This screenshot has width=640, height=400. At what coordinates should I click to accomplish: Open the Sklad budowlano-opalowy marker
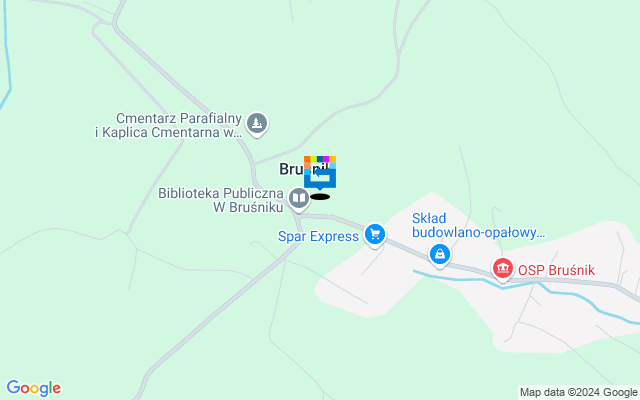[x=439, y=255]
